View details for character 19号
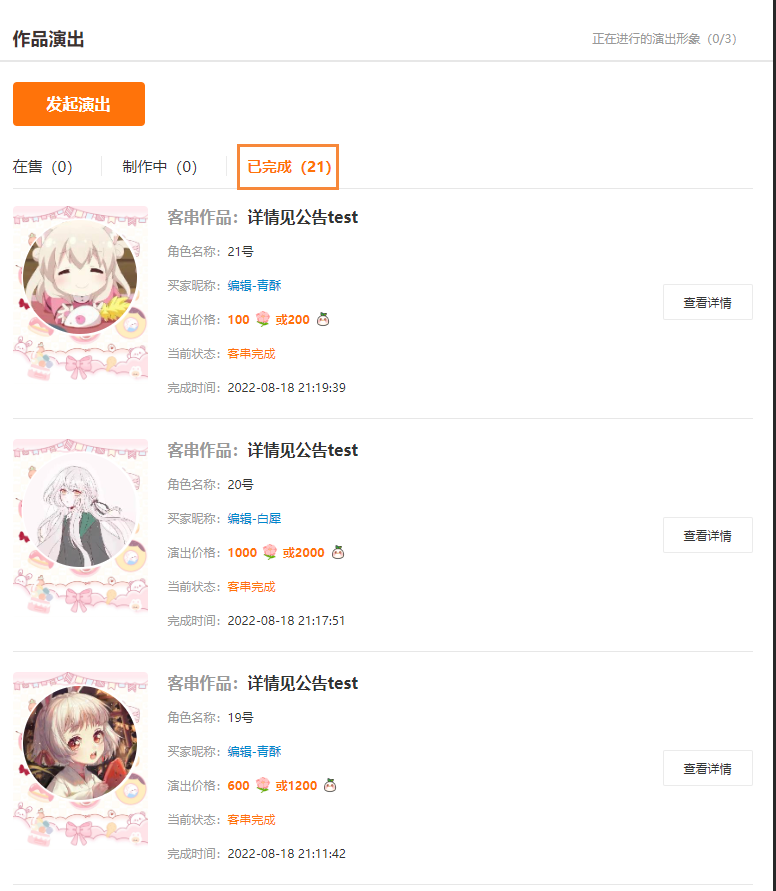Screen dimensions: 776x891 coord(707,768)
